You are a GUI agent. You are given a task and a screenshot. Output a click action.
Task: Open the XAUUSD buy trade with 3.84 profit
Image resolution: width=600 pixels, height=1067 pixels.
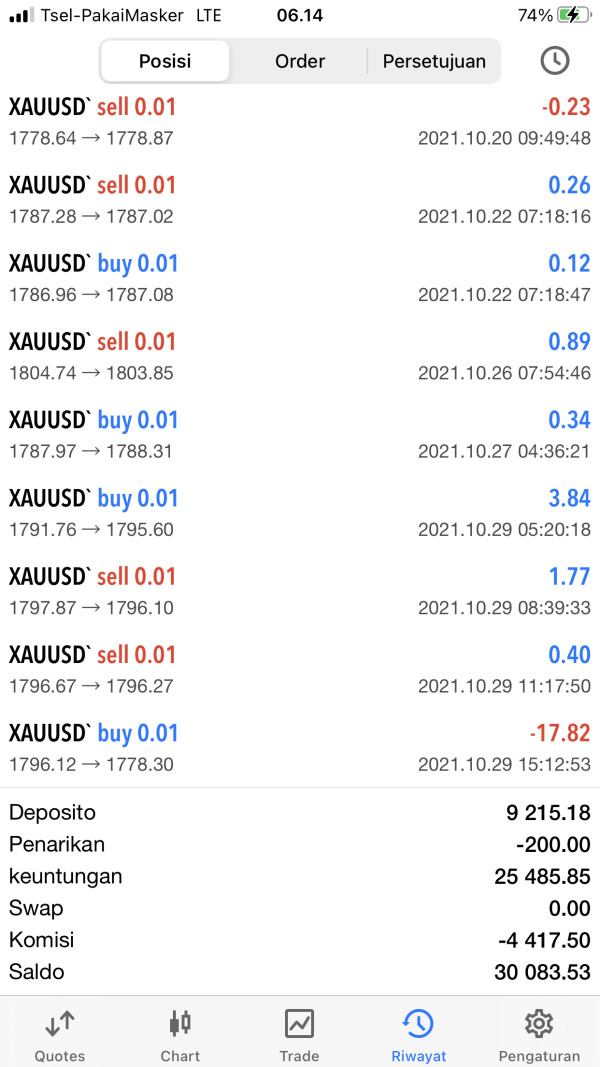tap(300, 513)
